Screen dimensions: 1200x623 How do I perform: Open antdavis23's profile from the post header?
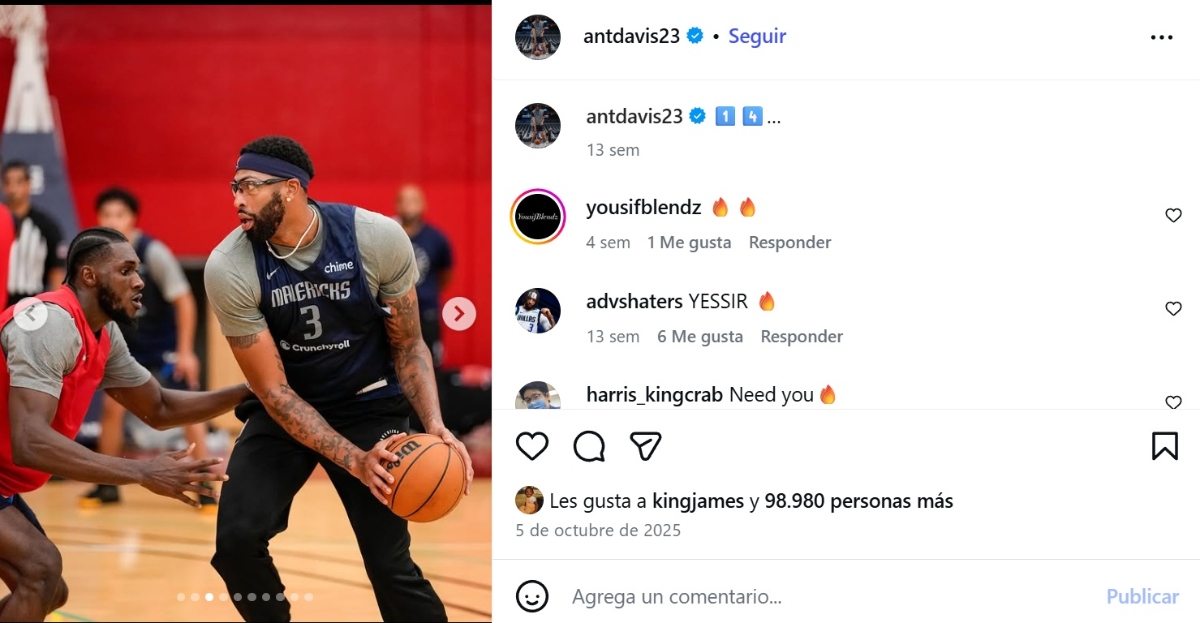click(x=631, y=36)
